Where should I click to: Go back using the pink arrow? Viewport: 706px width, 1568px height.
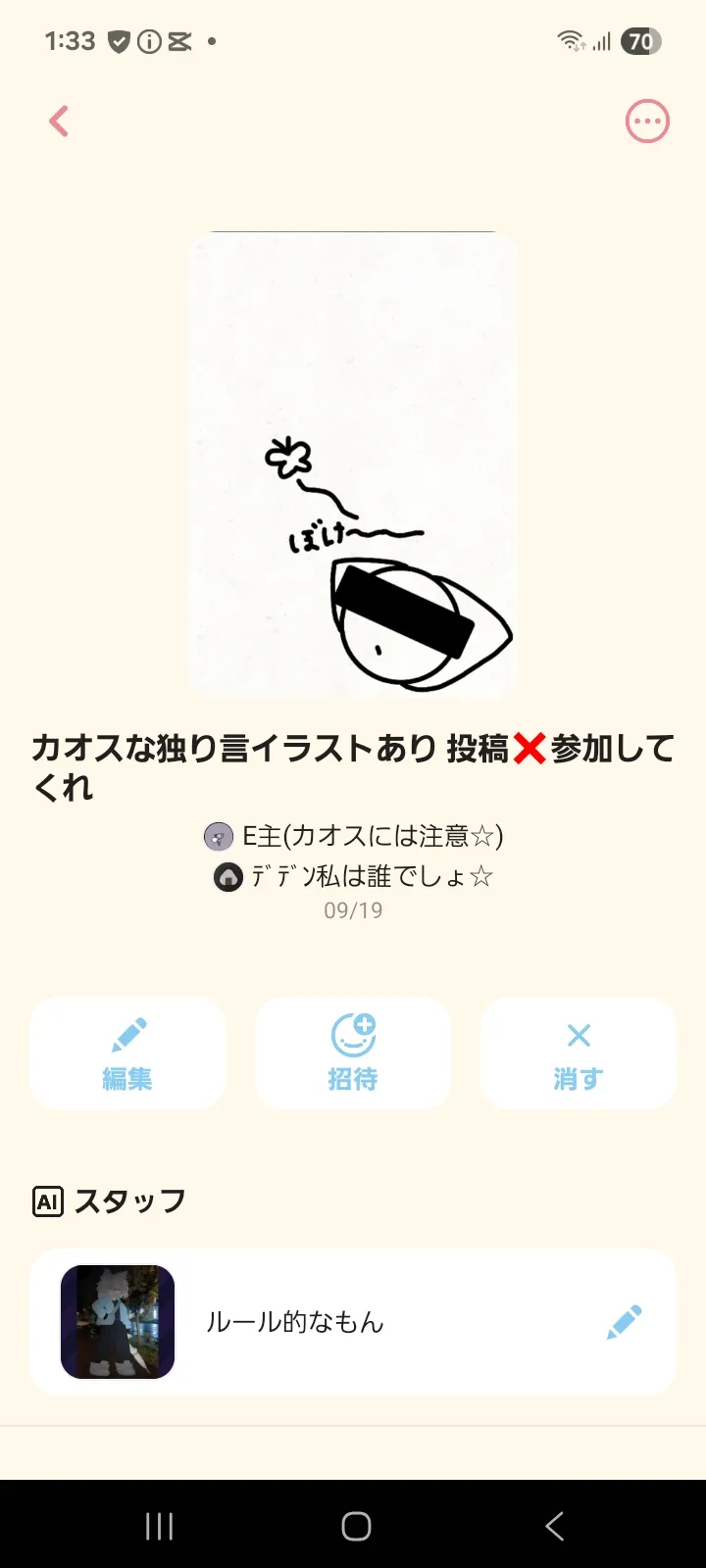(x=59, y=122)
